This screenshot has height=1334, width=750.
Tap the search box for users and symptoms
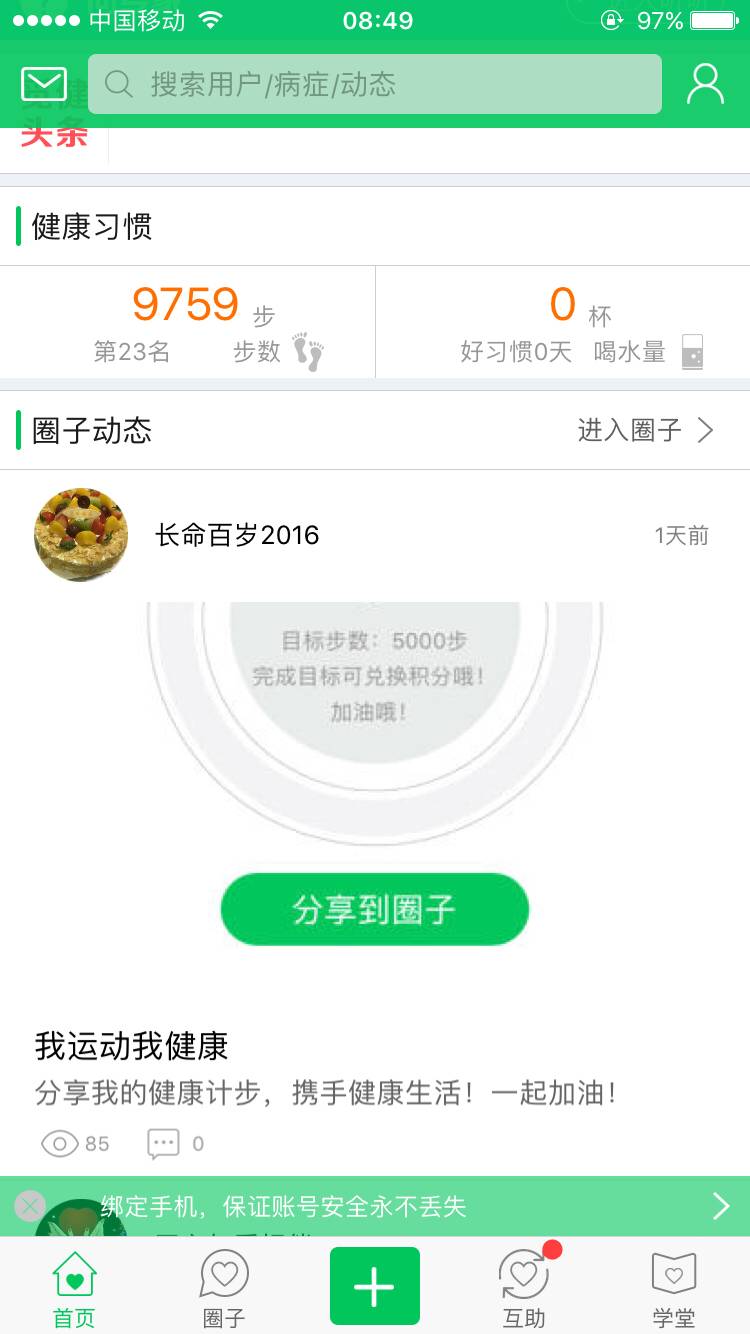[x=375, y=85]
